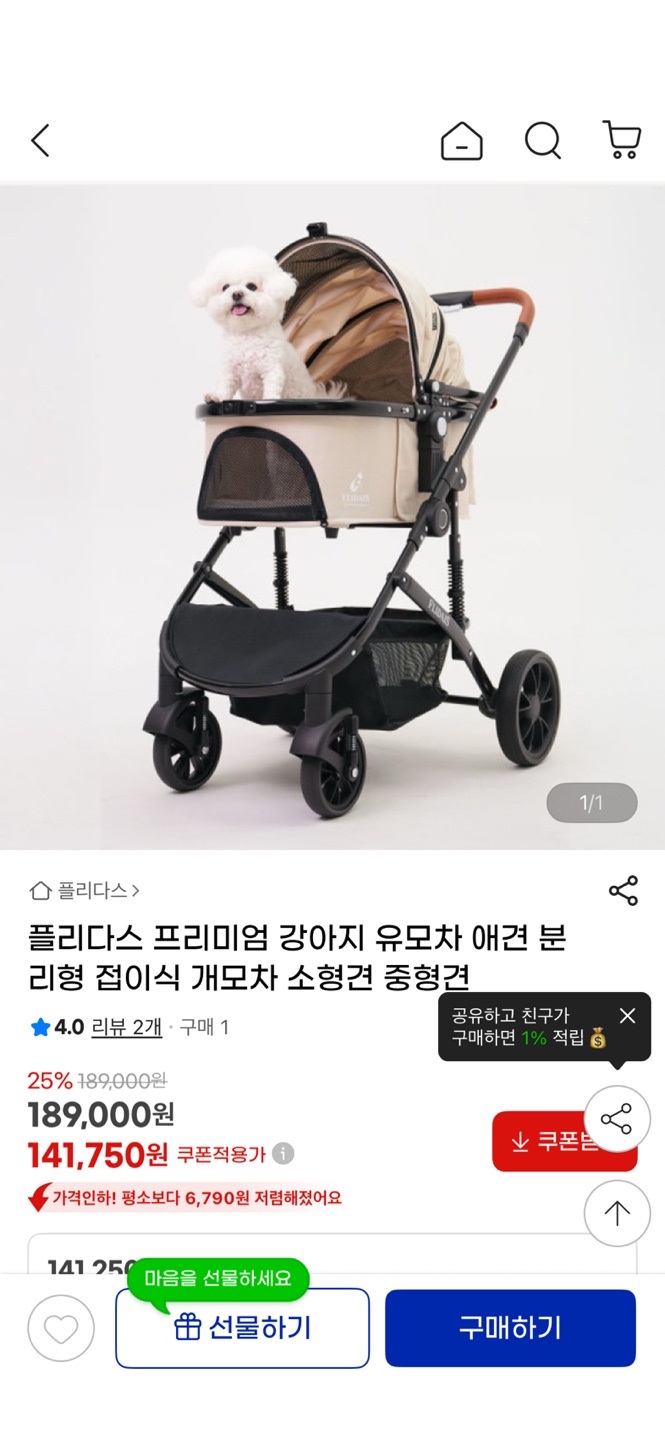The width and height of the screenshot is (665, 1440).
Task: Open the search magnifier icon
Action: point(542,141)
